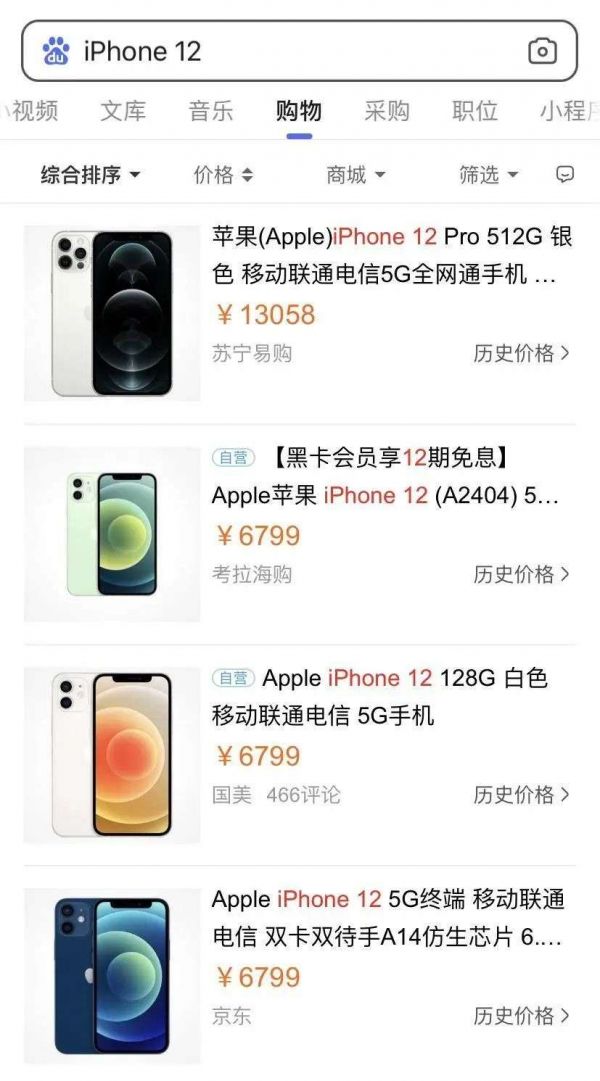This screenshot has width=600, height=1081.
Task: Switch to the 音乐 tab
Action: pyautogui.click(x=211, y=110)
